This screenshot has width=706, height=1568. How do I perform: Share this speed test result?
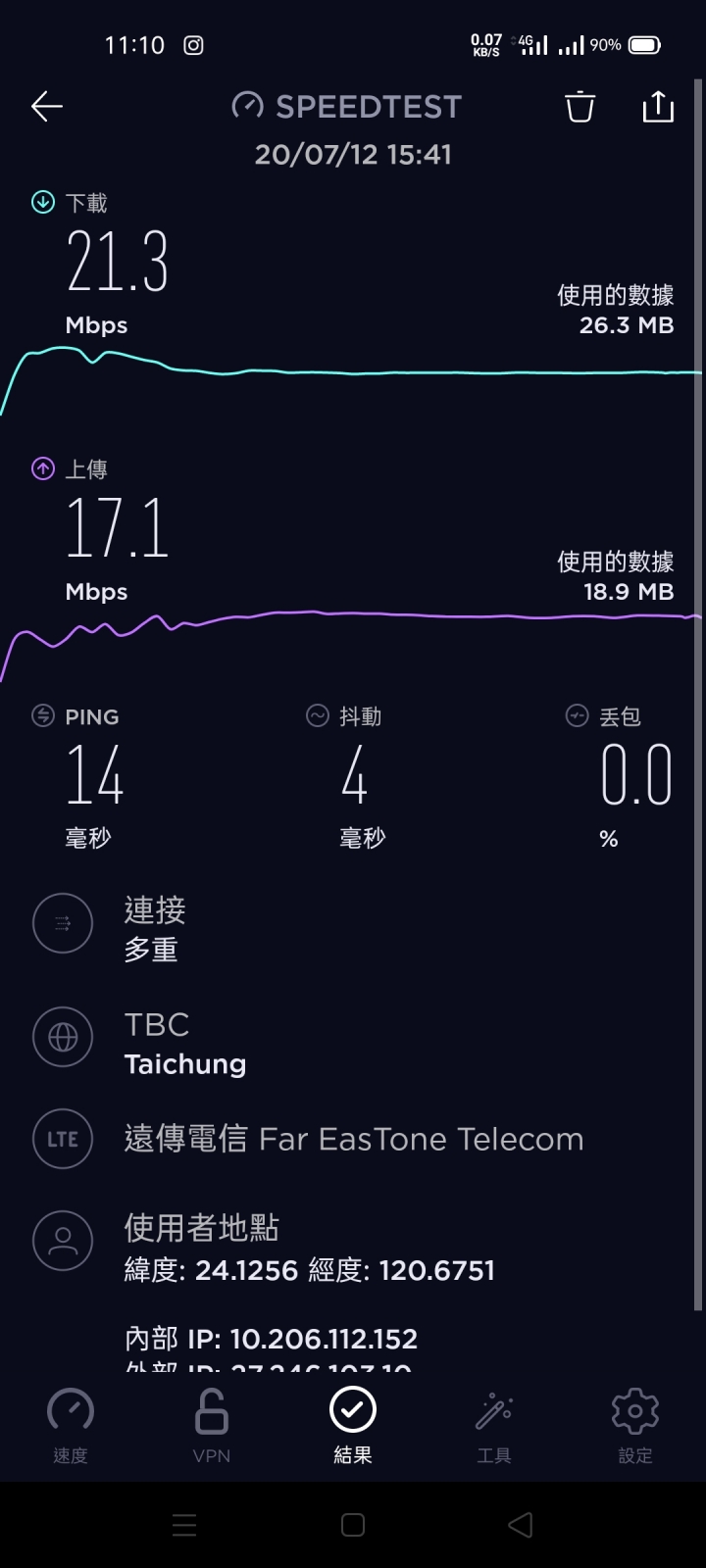click(658, 106)
